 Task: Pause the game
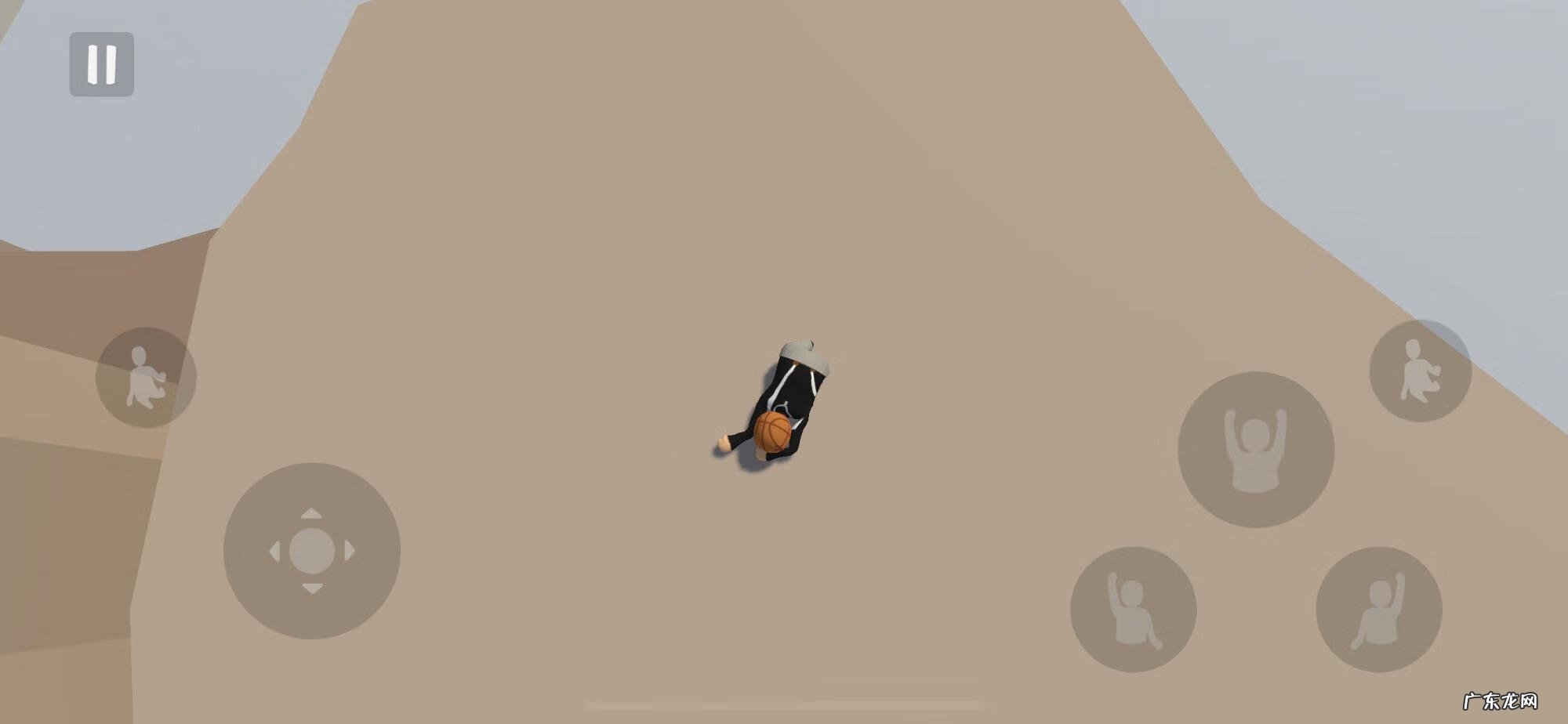point(101,64)
